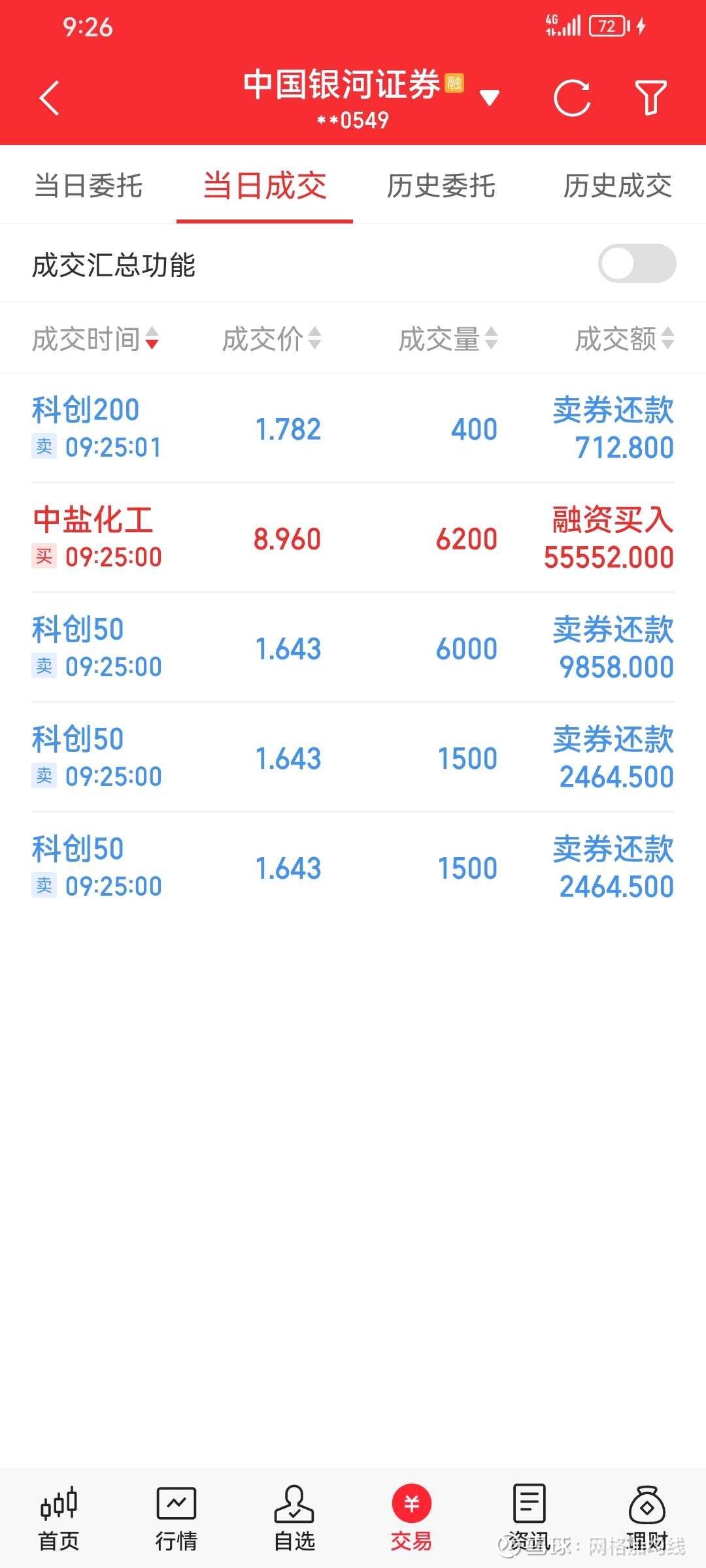Image resolution: width=706 pixels, height=1568 pixels.
Task: Sort by 成交时间 column
Action: (95, 338)
